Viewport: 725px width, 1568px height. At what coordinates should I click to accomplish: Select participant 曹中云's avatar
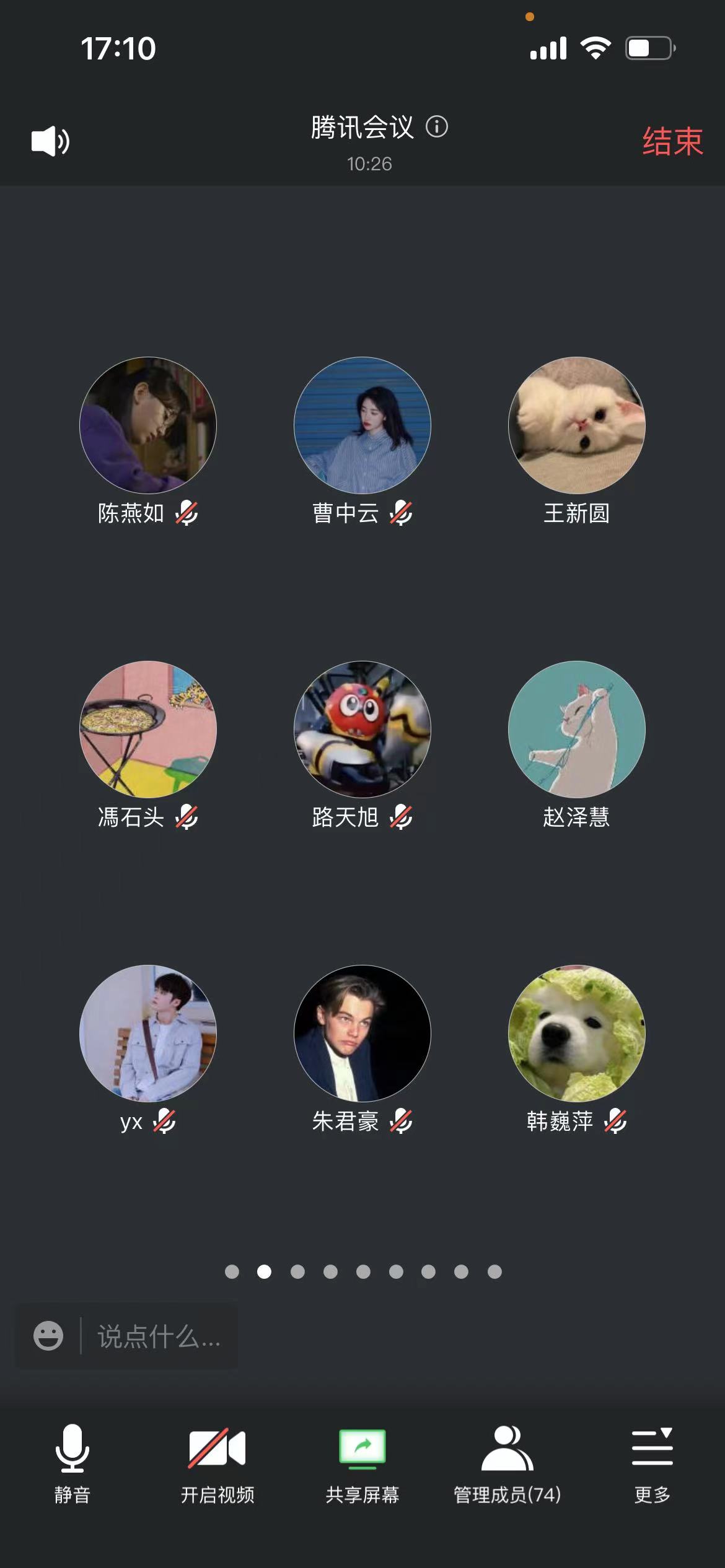[362, 425]
